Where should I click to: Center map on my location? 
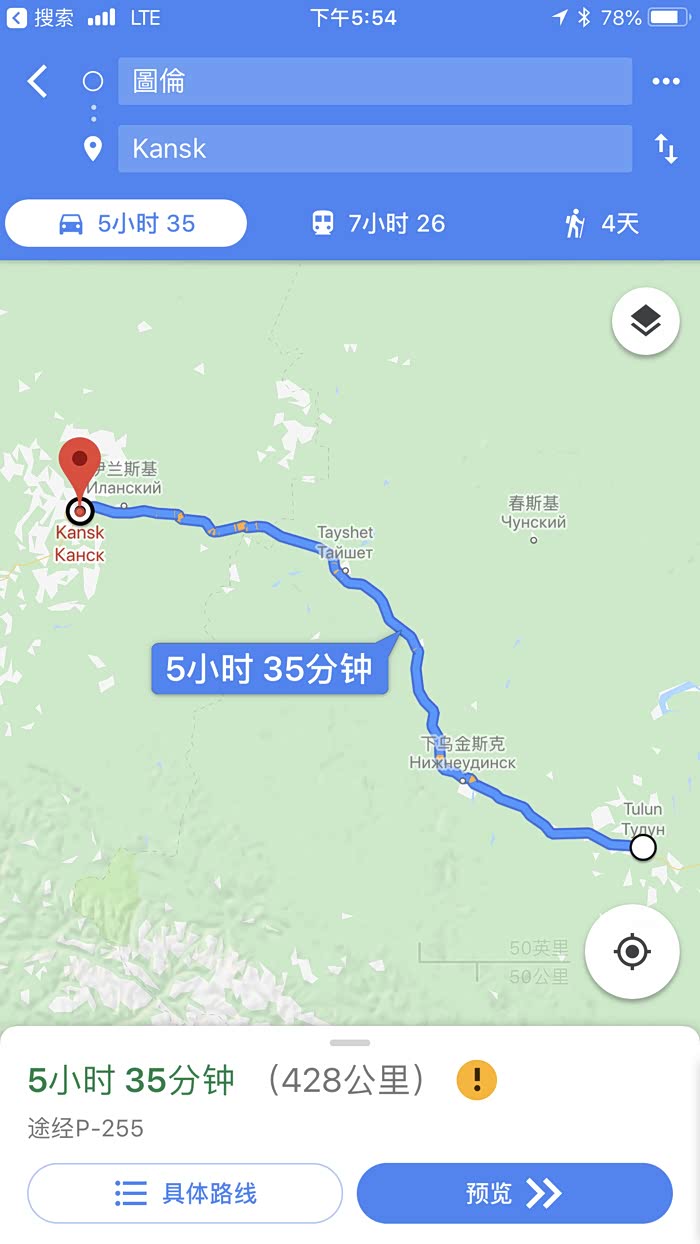coord(632,951)
